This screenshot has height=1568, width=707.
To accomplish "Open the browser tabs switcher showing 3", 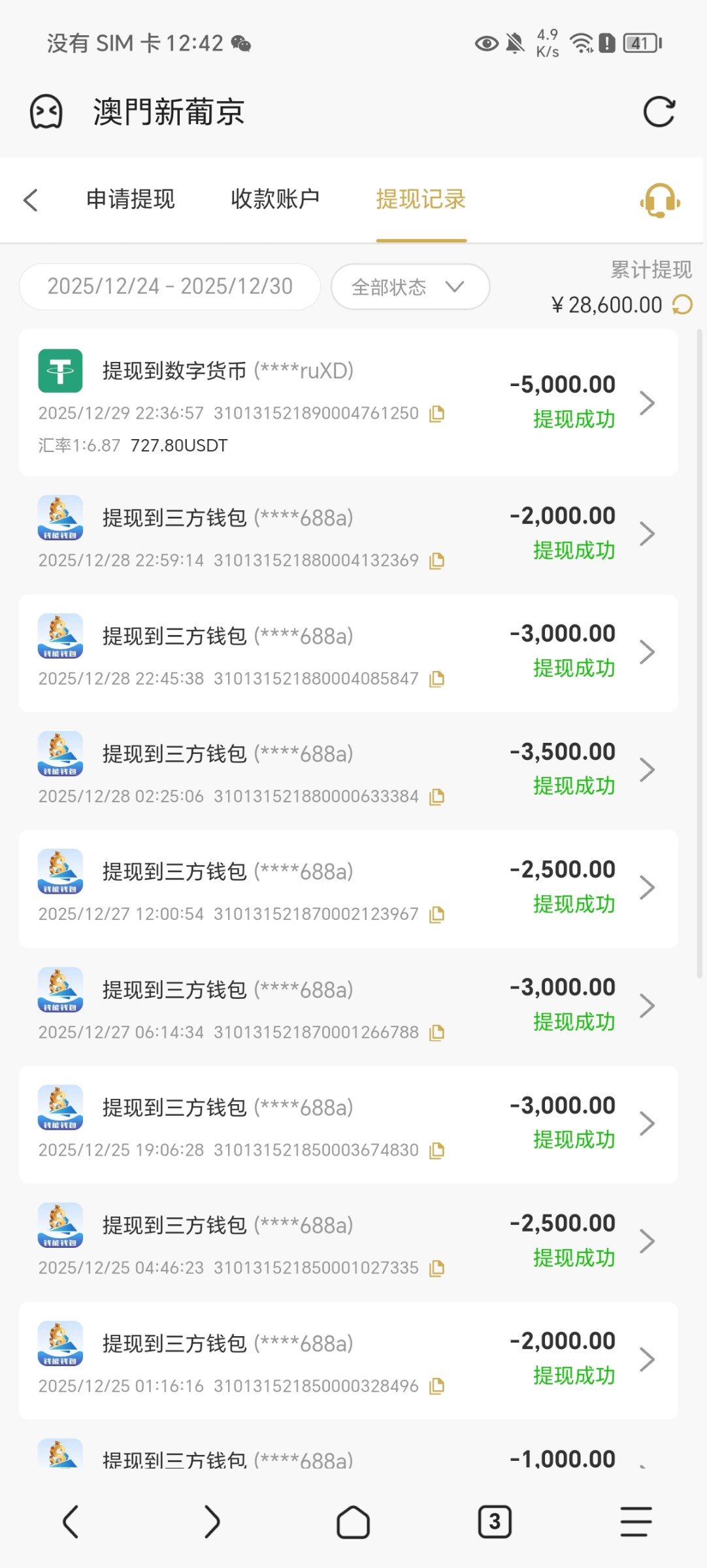I will pyautogui.click(x=495, y=1522).
